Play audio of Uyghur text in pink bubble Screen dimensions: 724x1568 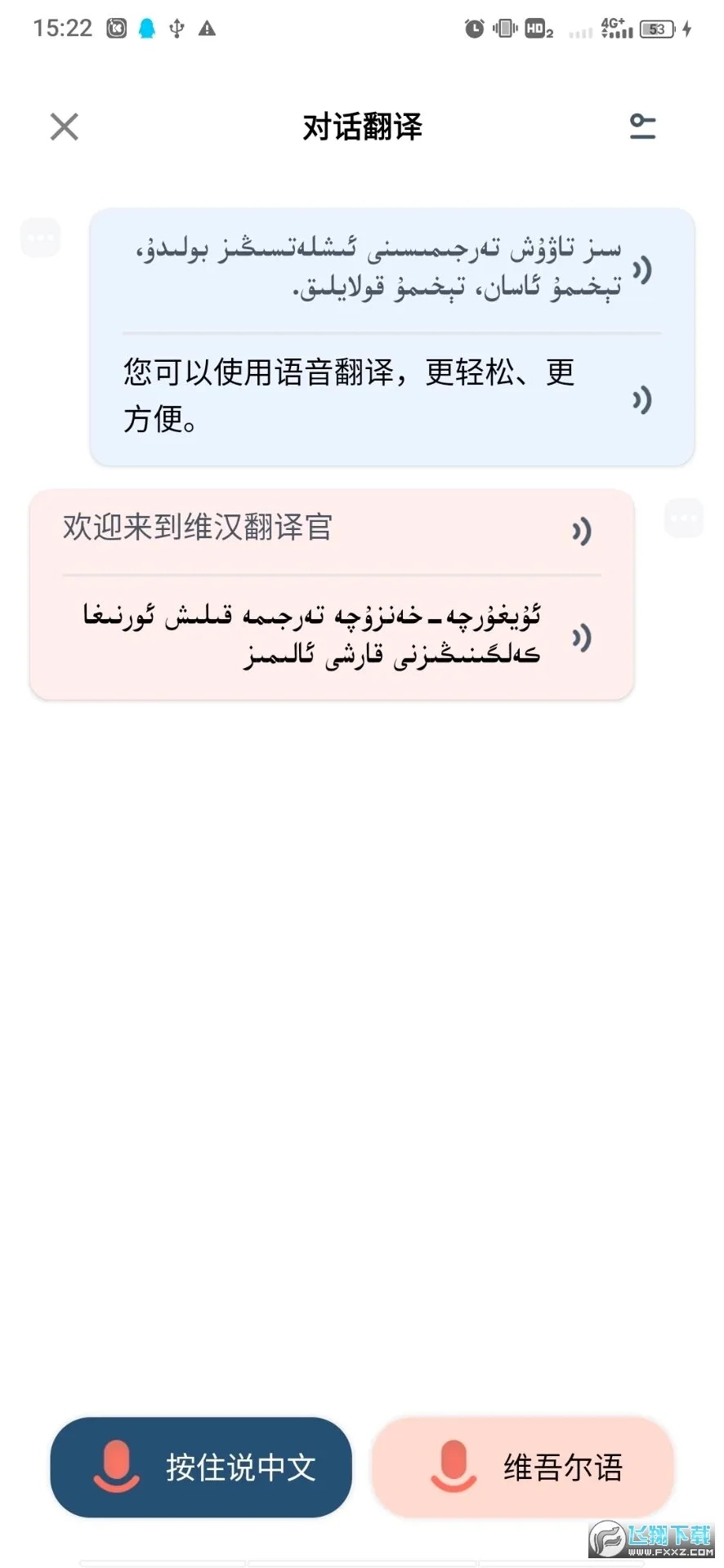click(x=581, y=637)
